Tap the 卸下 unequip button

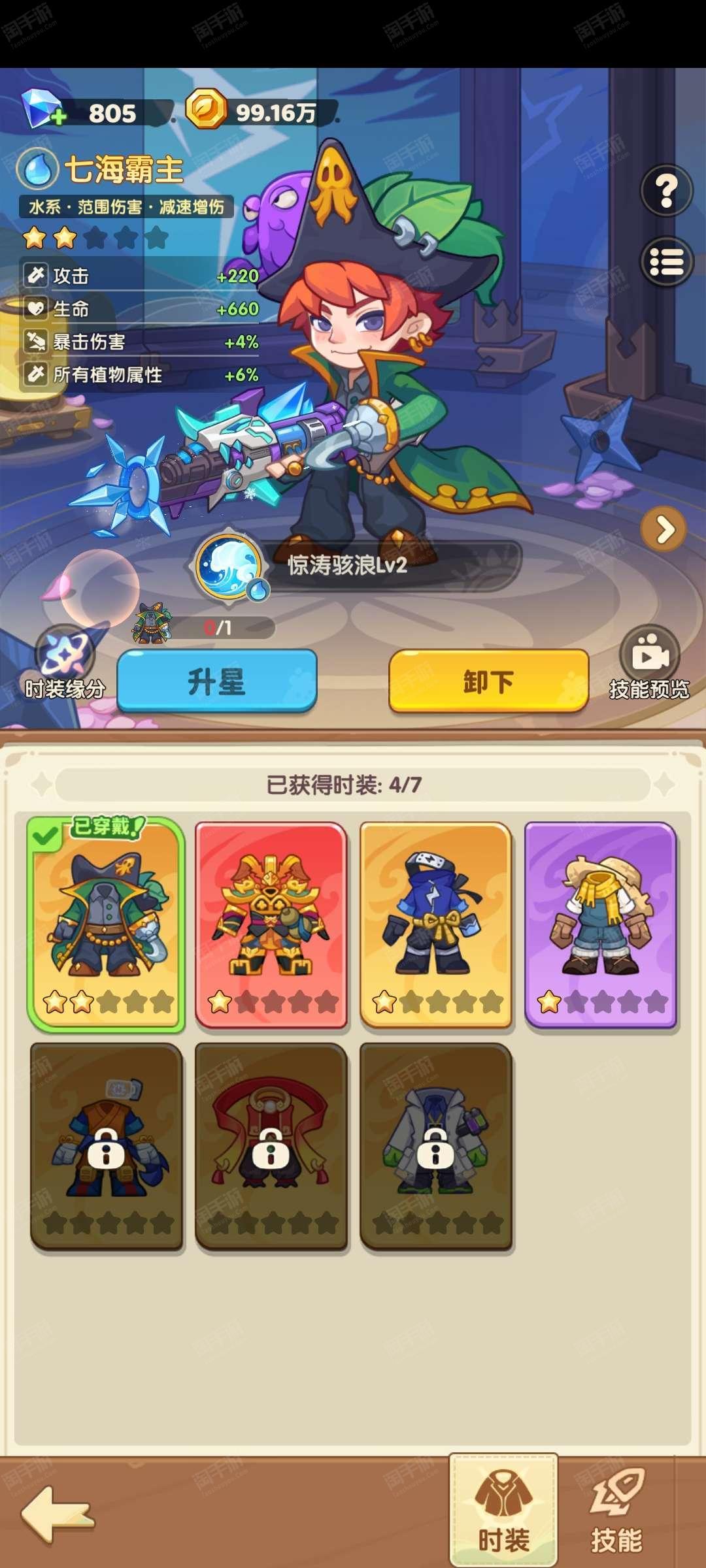point(488,681)
